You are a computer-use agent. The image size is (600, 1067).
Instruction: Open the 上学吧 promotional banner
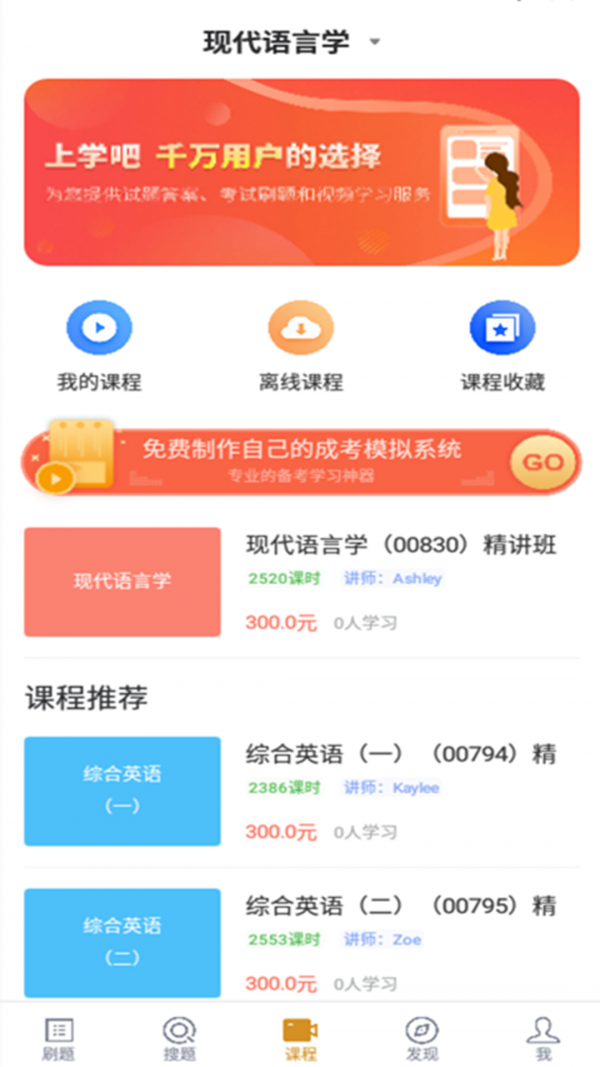tap(301, 173)
